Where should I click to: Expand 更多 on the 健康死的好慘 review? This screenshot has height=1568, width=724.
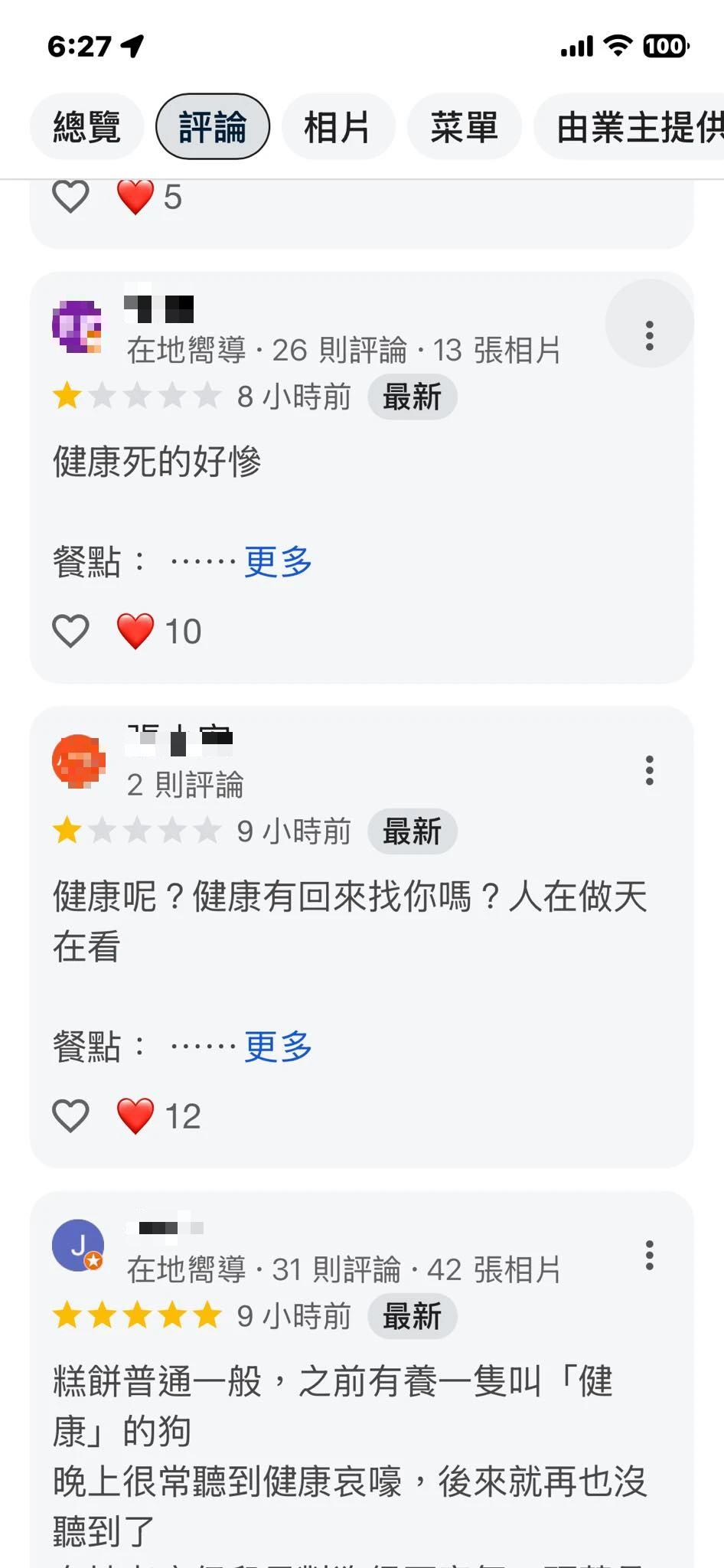[278, 562]
